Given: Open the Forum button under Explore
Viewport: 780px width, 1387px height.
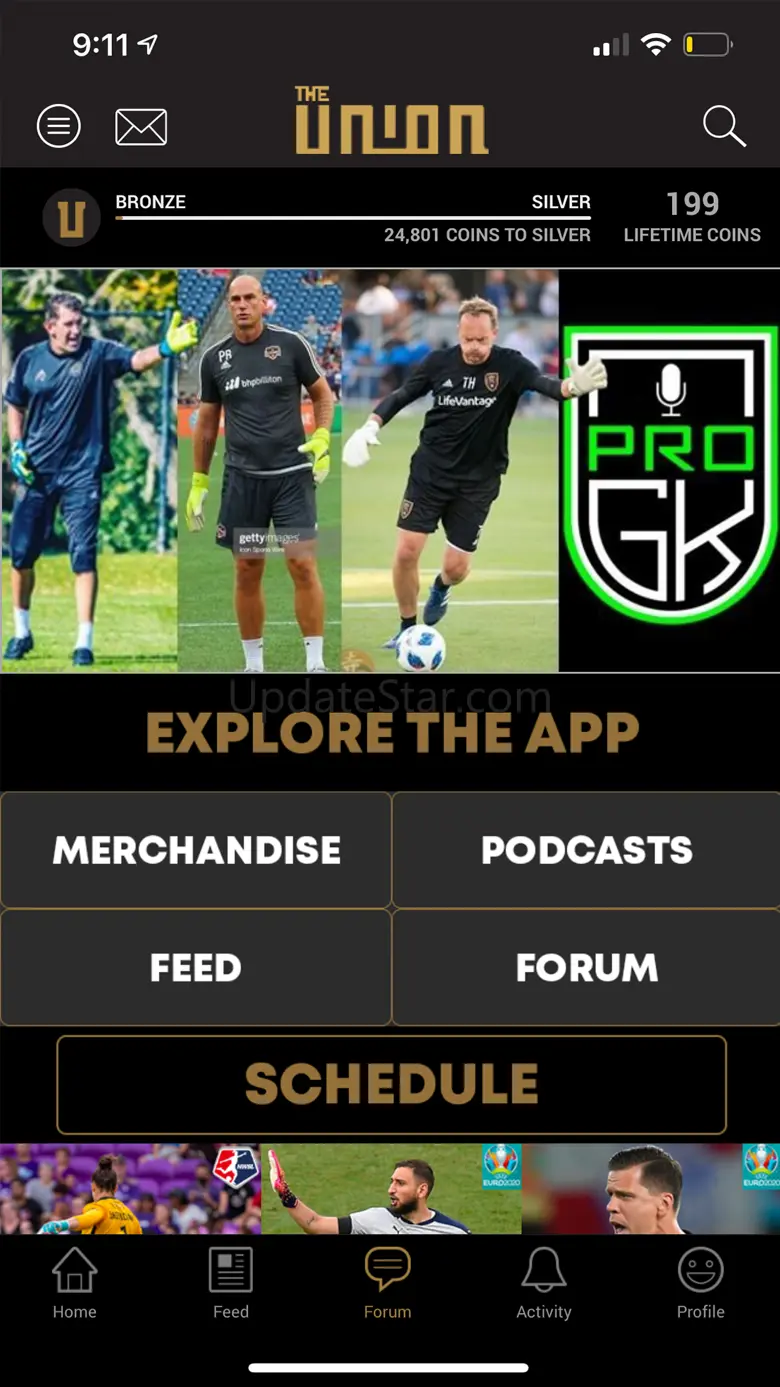Looking at the screenshot, I should click(586, 967).
